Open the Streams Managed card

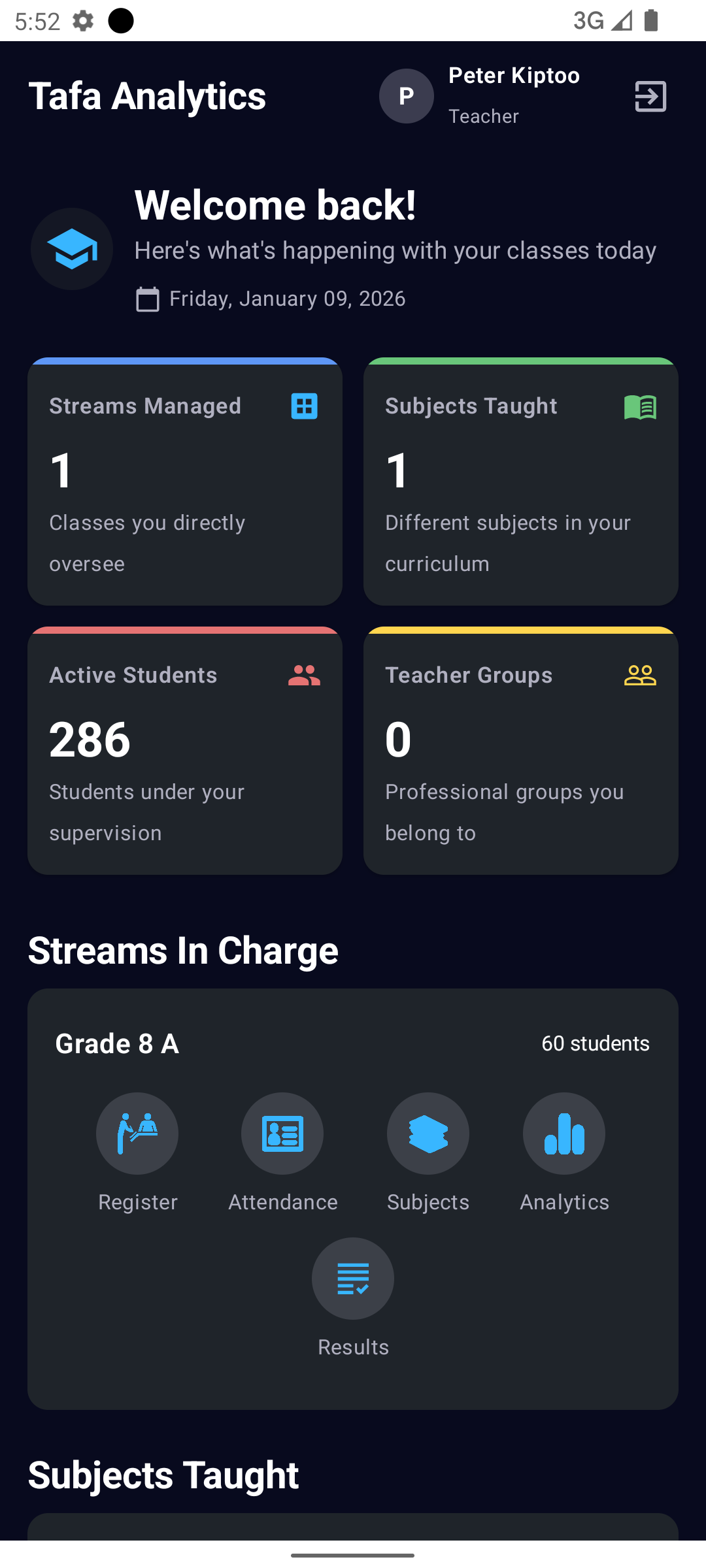click(185, 482)
